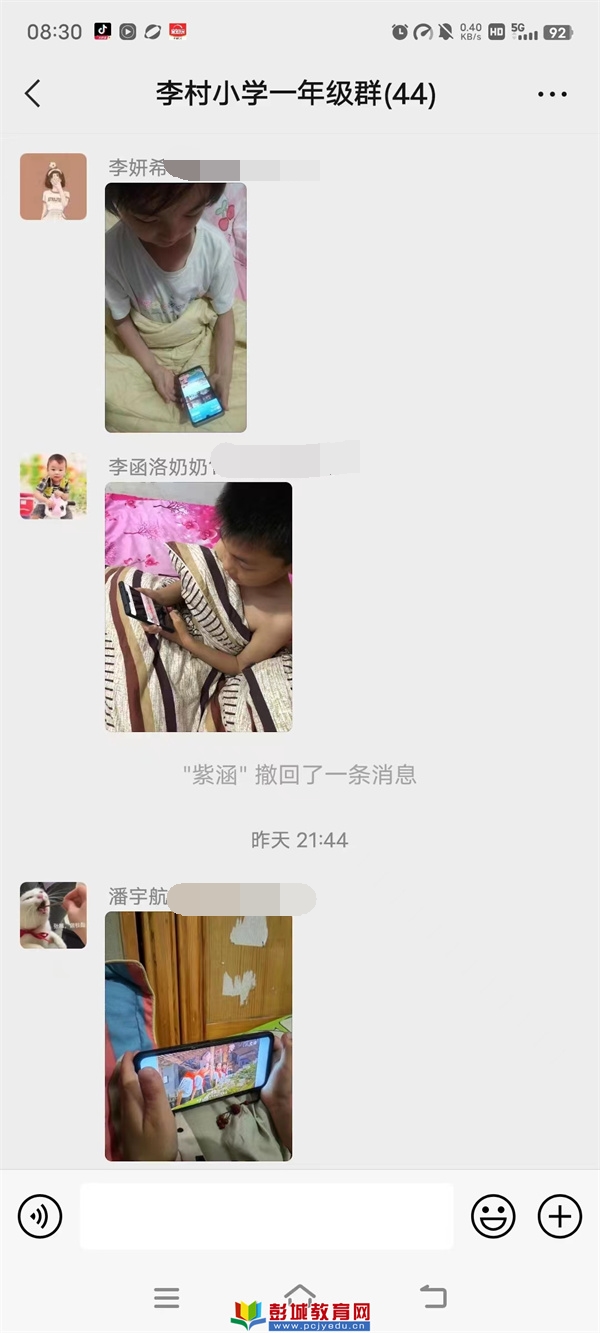Open the plus attachment menu

(559, 1217)
